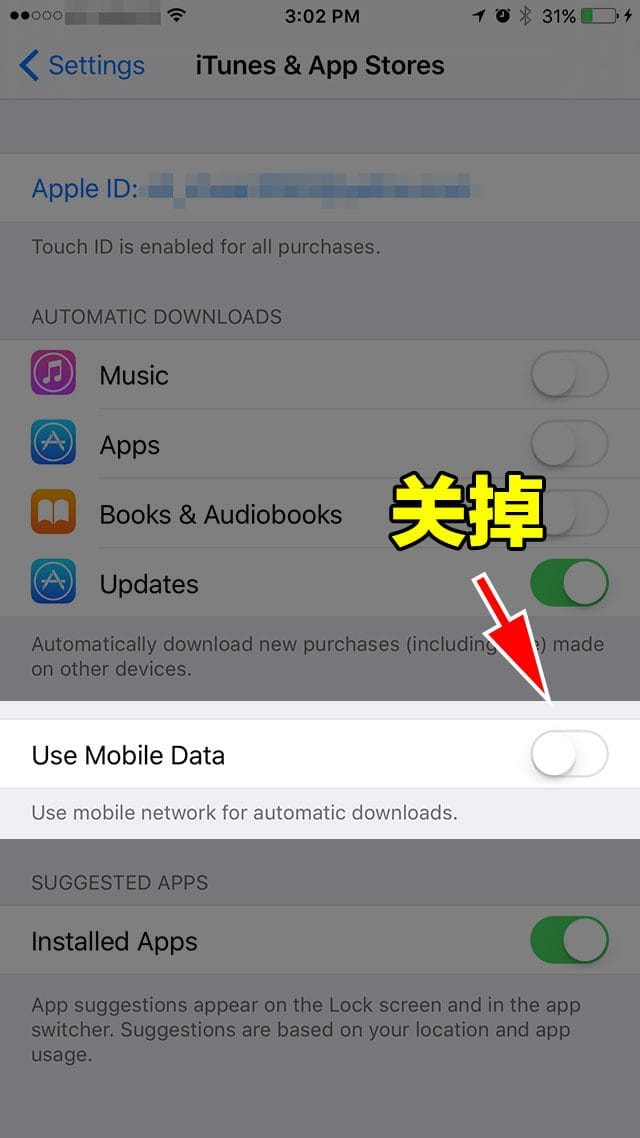Screen dimensions: 640x1138
Task: Go back to Settings
Action: coord(82,66)
